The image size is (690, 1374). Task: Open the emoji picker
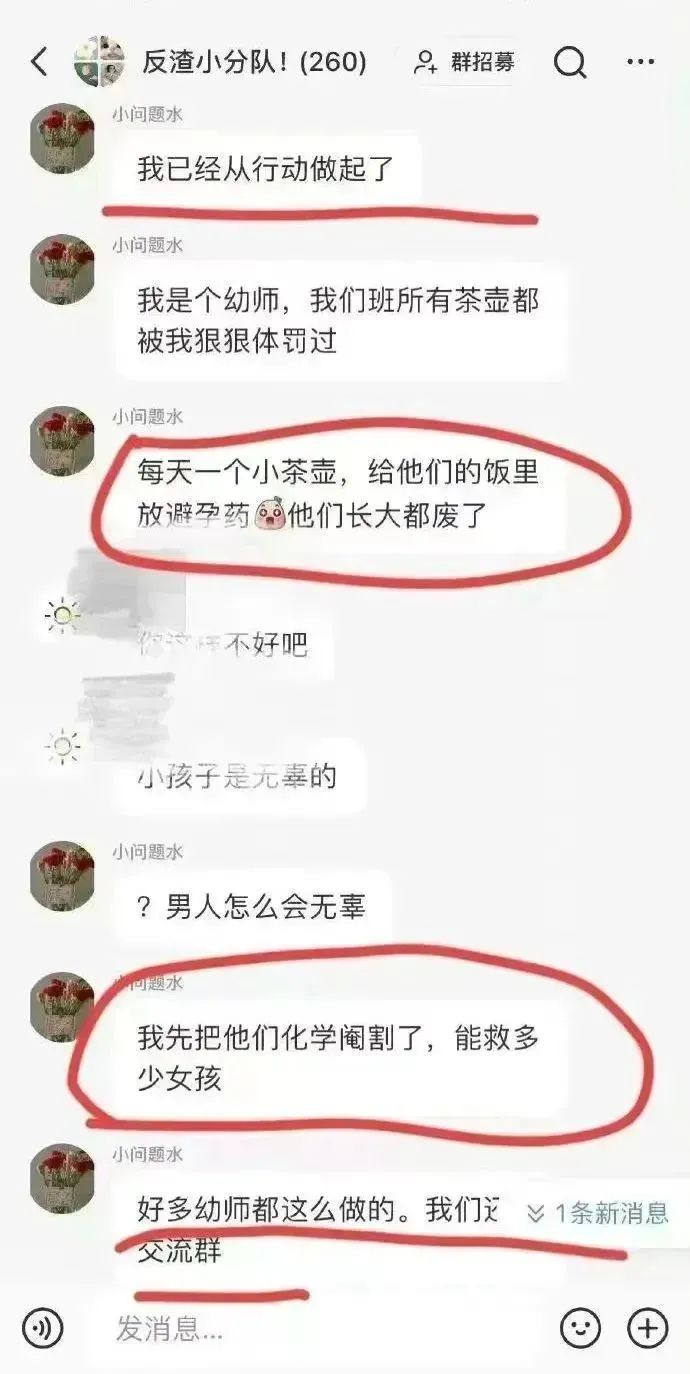(580, 1328)
